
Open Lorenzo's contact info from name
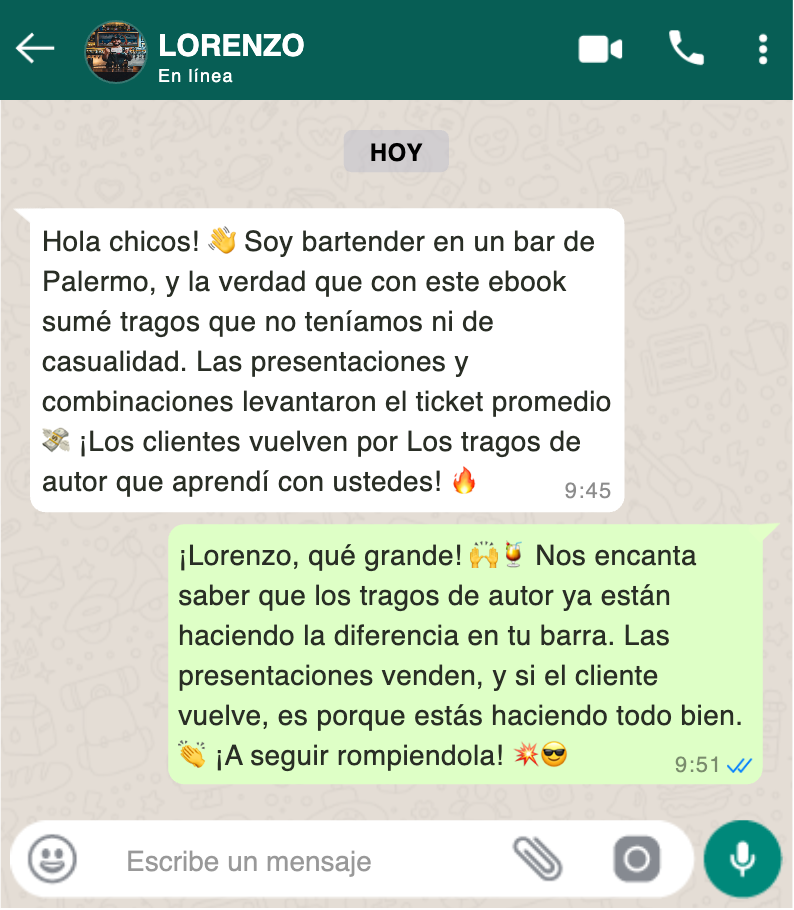(x=231, y=46)
